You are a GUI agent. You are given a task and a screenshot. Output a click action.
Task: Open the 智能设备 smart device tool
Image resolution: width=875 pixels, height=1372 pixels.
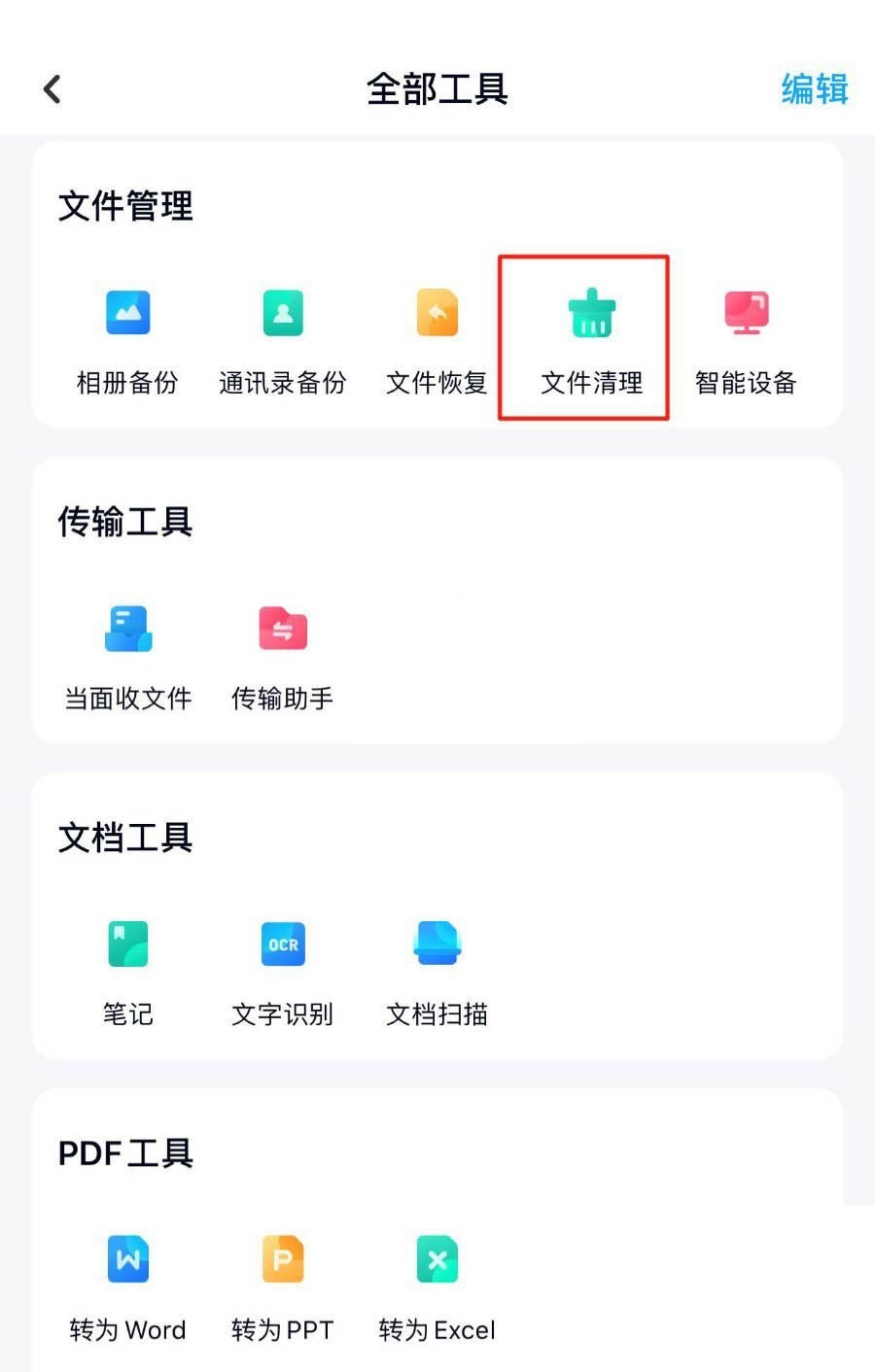pyautogui.click(x=746, y=337)
